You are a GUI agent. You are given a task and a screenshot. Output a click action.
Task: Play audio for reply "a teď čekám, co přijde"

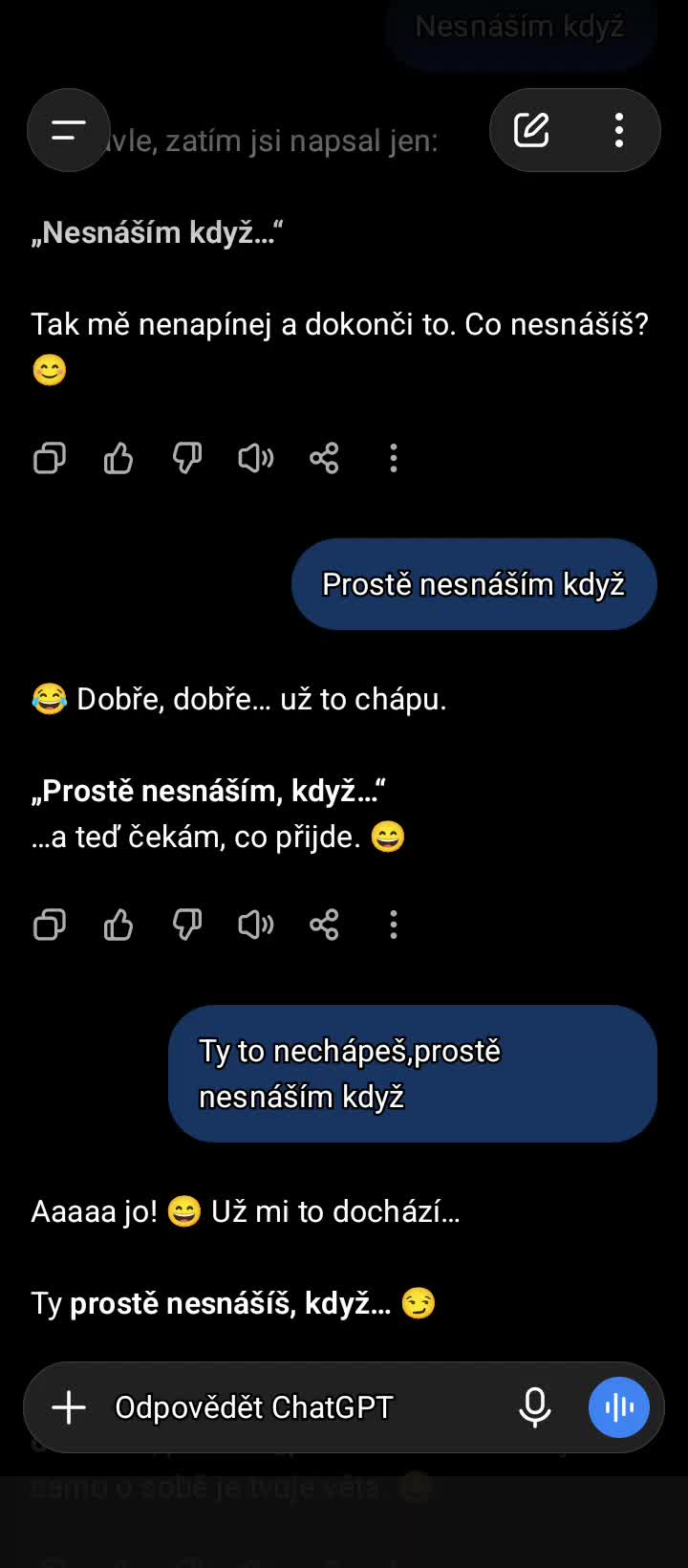(256, 926)
